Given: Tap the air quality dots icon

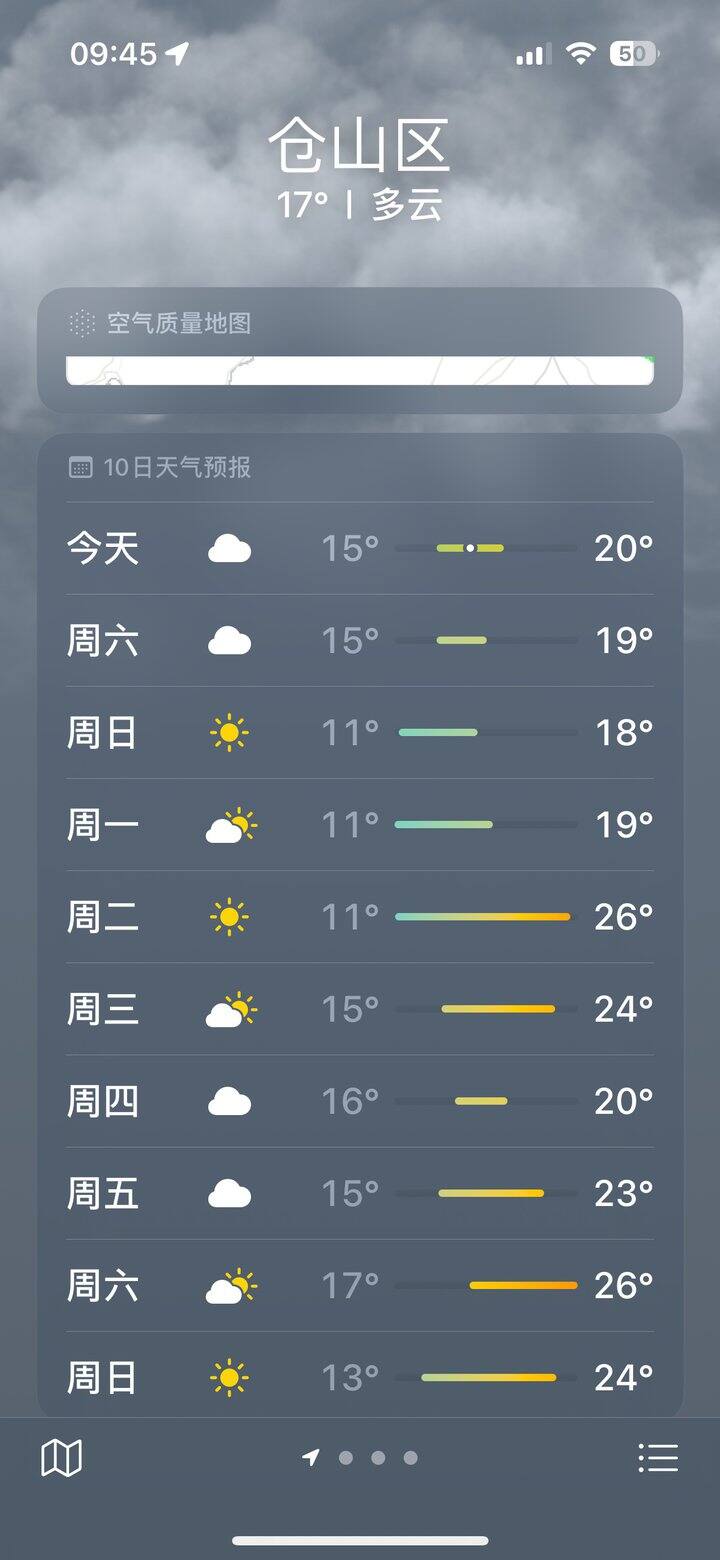Looking at the screenshot, I should coord(80,323).
